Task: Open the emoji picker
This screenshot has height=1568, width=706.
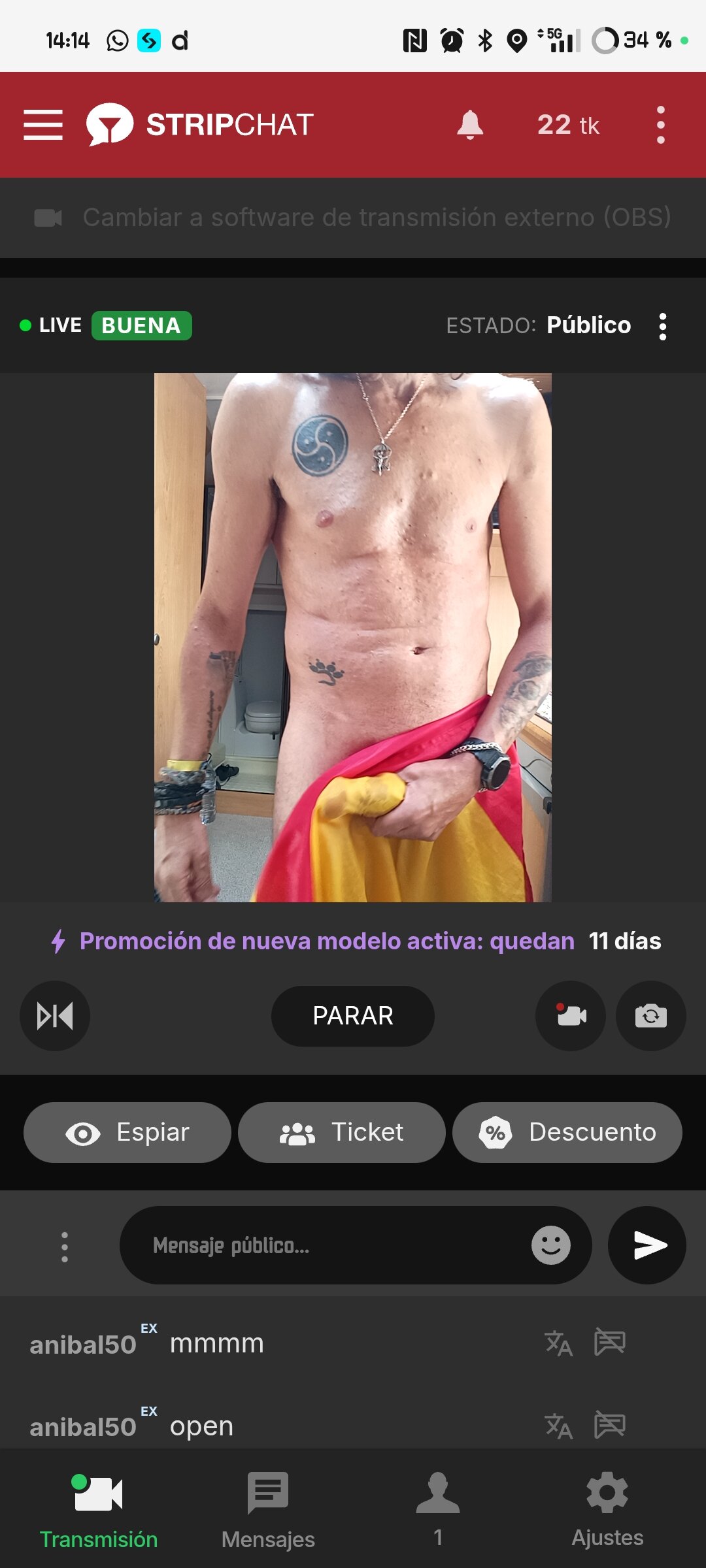Action: pos(550,1245)
